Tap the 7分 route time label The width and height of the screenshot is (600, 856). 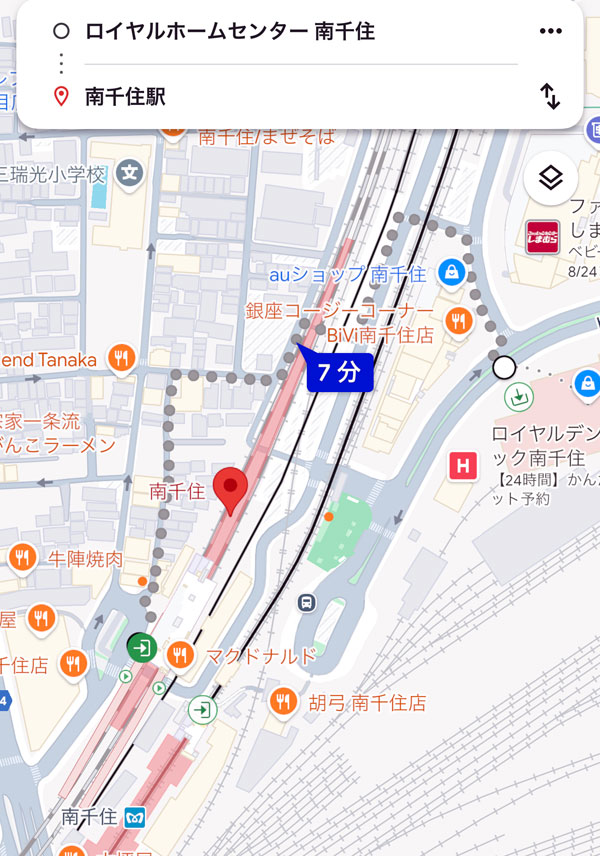pos(338,372)
